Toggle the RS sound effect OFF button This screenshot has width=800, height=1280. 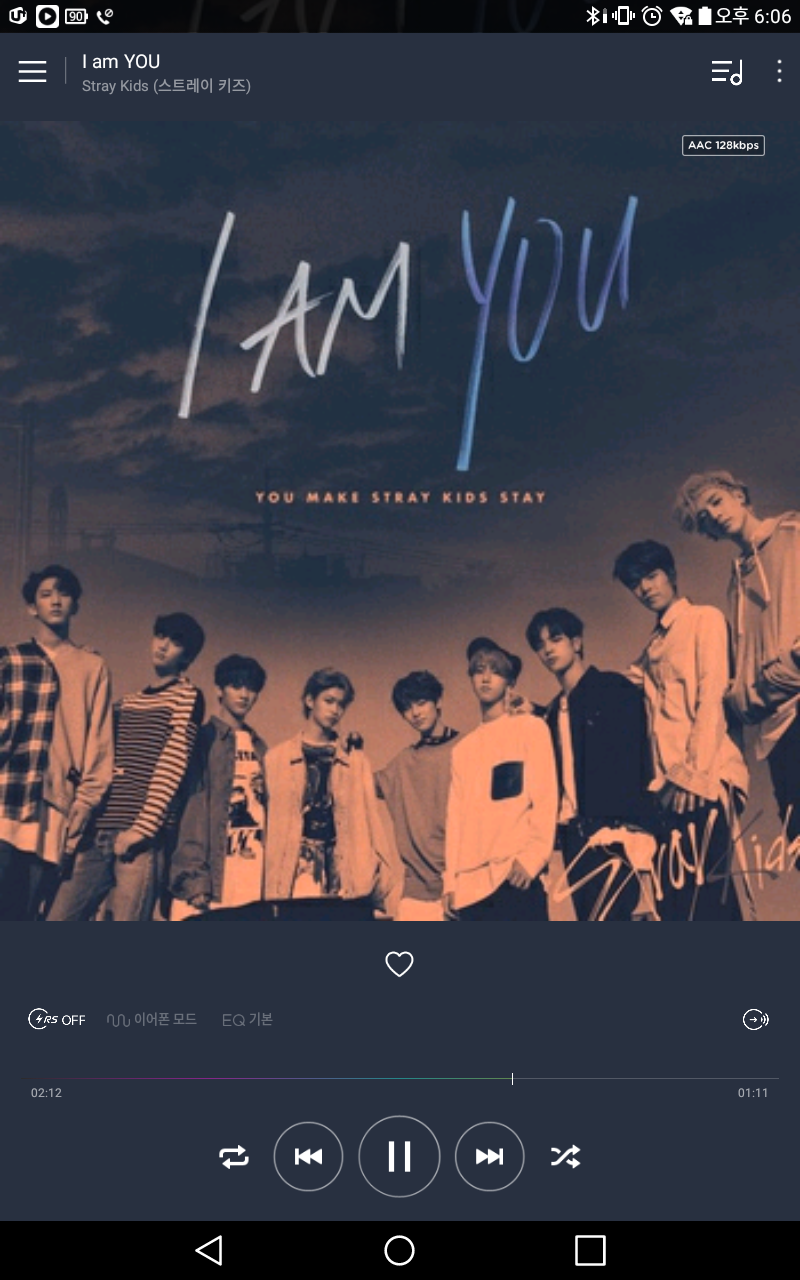pyautogui.click(x=57, y=1020)
